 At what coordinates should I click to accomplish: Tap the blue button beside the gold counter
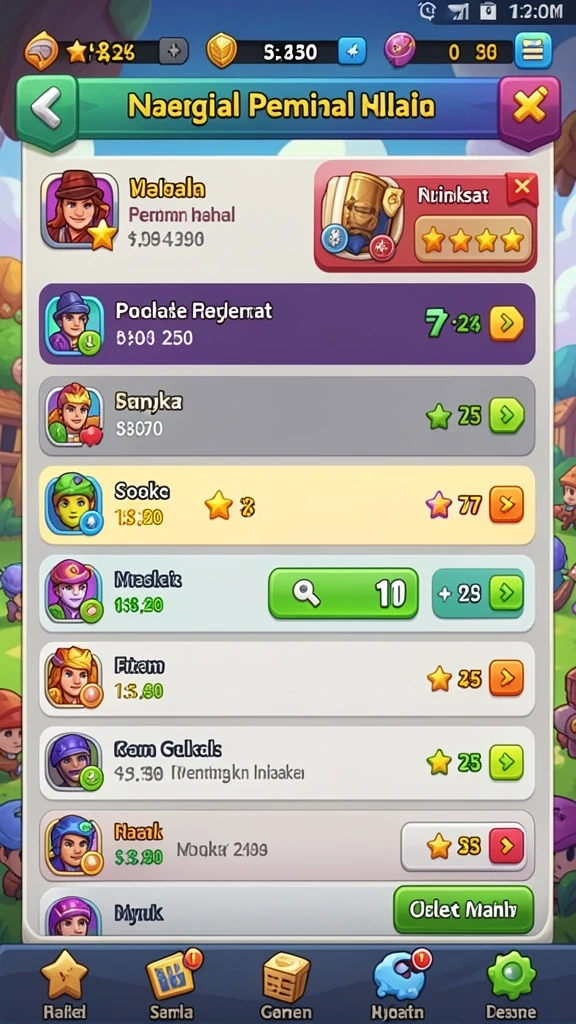click(351, 51)
